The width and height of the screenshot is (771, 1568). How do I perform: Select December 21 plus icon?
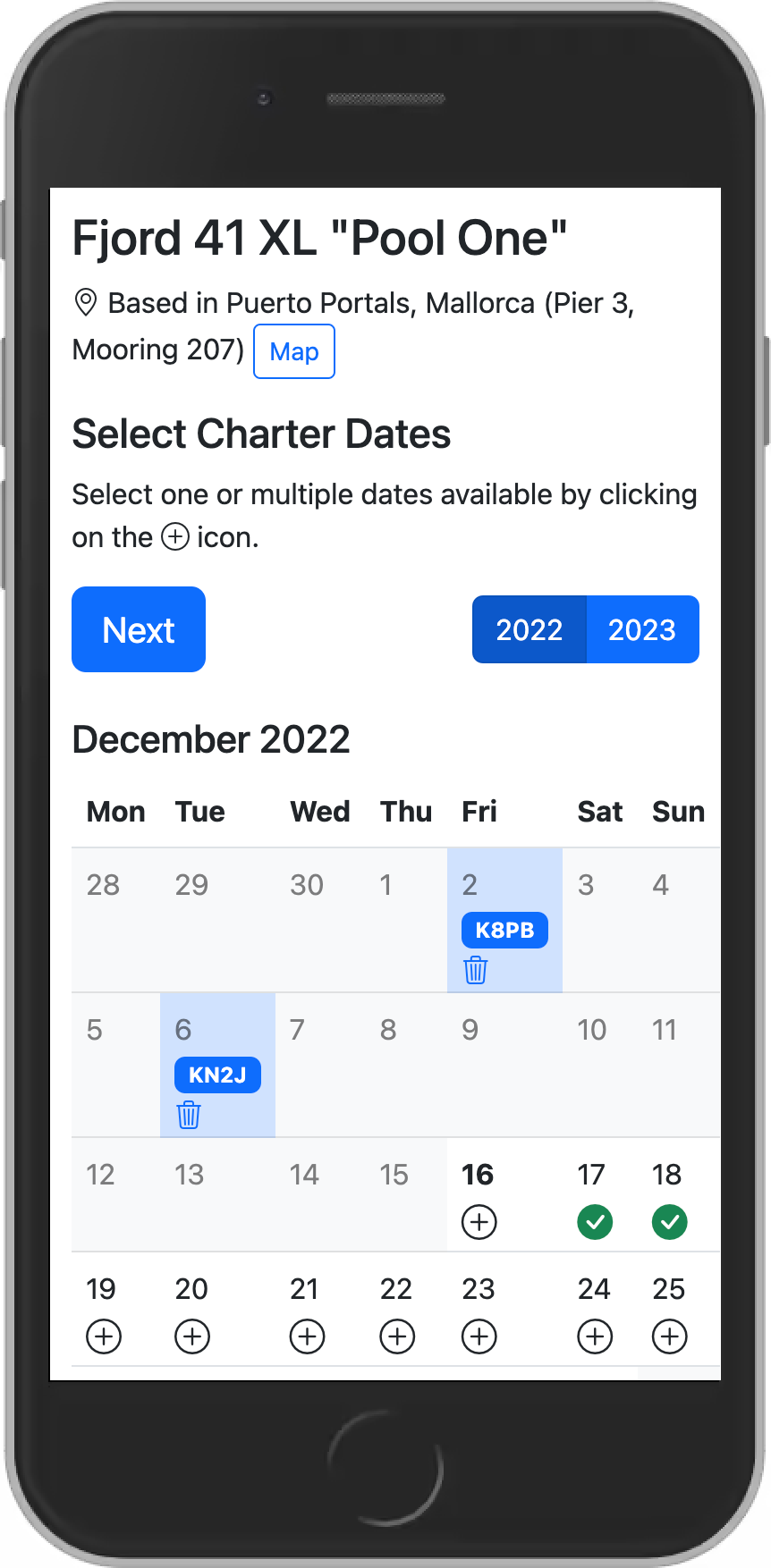pyautogui.click(x=308, y=1336)
